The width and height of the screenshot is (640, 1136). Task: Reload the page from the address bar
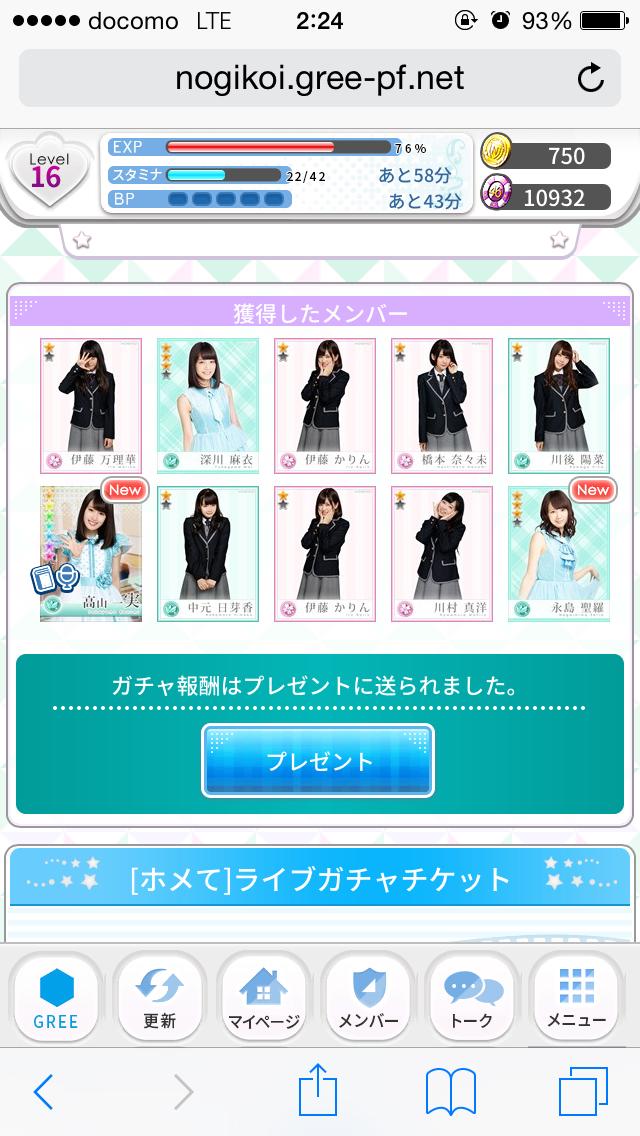(591, 78)
